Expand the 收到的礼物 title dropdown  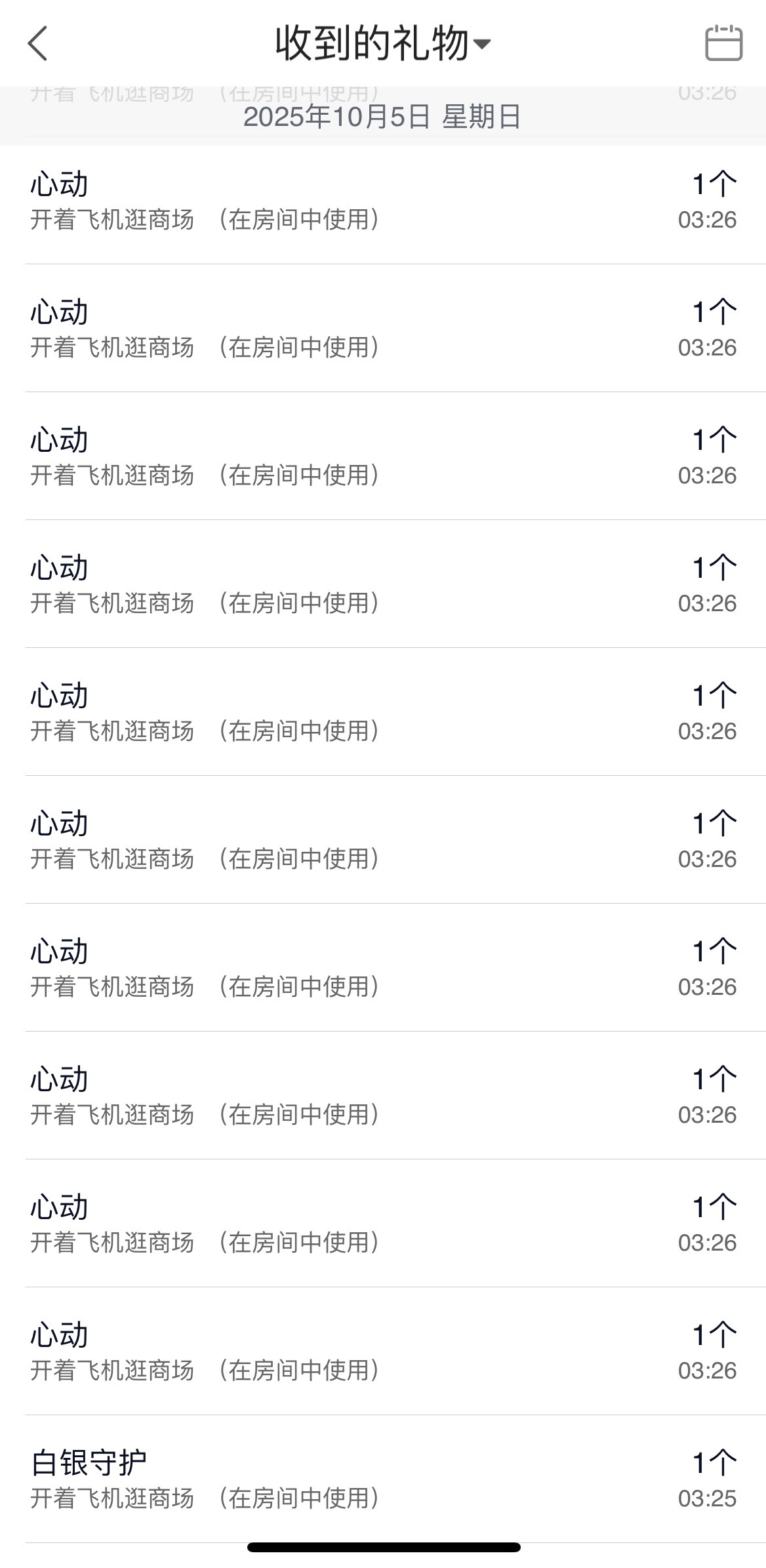382,44
